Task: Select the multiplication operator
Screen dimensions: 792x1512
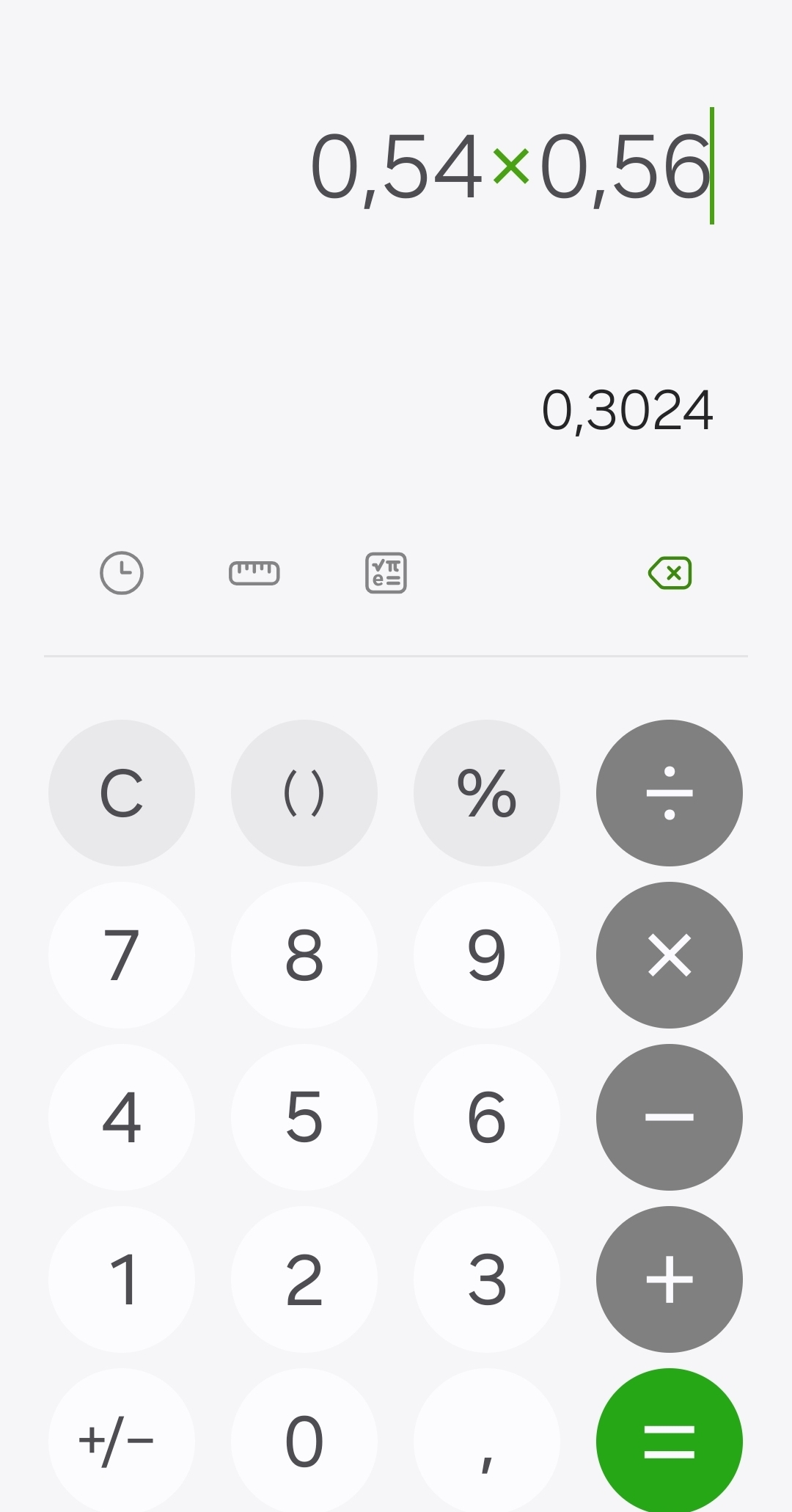Action: 670,955
